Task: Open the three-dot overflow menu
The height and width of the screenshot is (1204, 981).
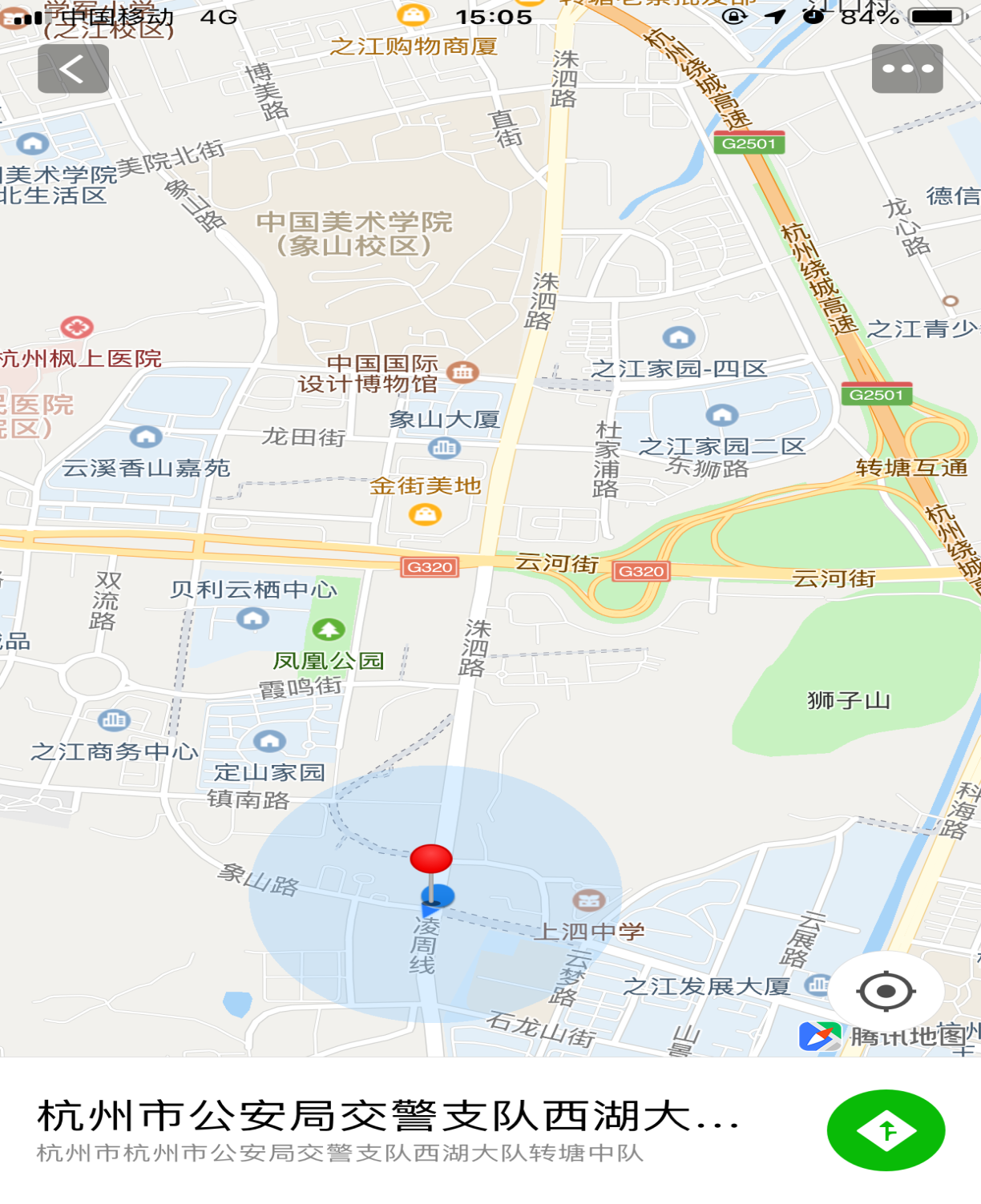Action: coord(907,69)
